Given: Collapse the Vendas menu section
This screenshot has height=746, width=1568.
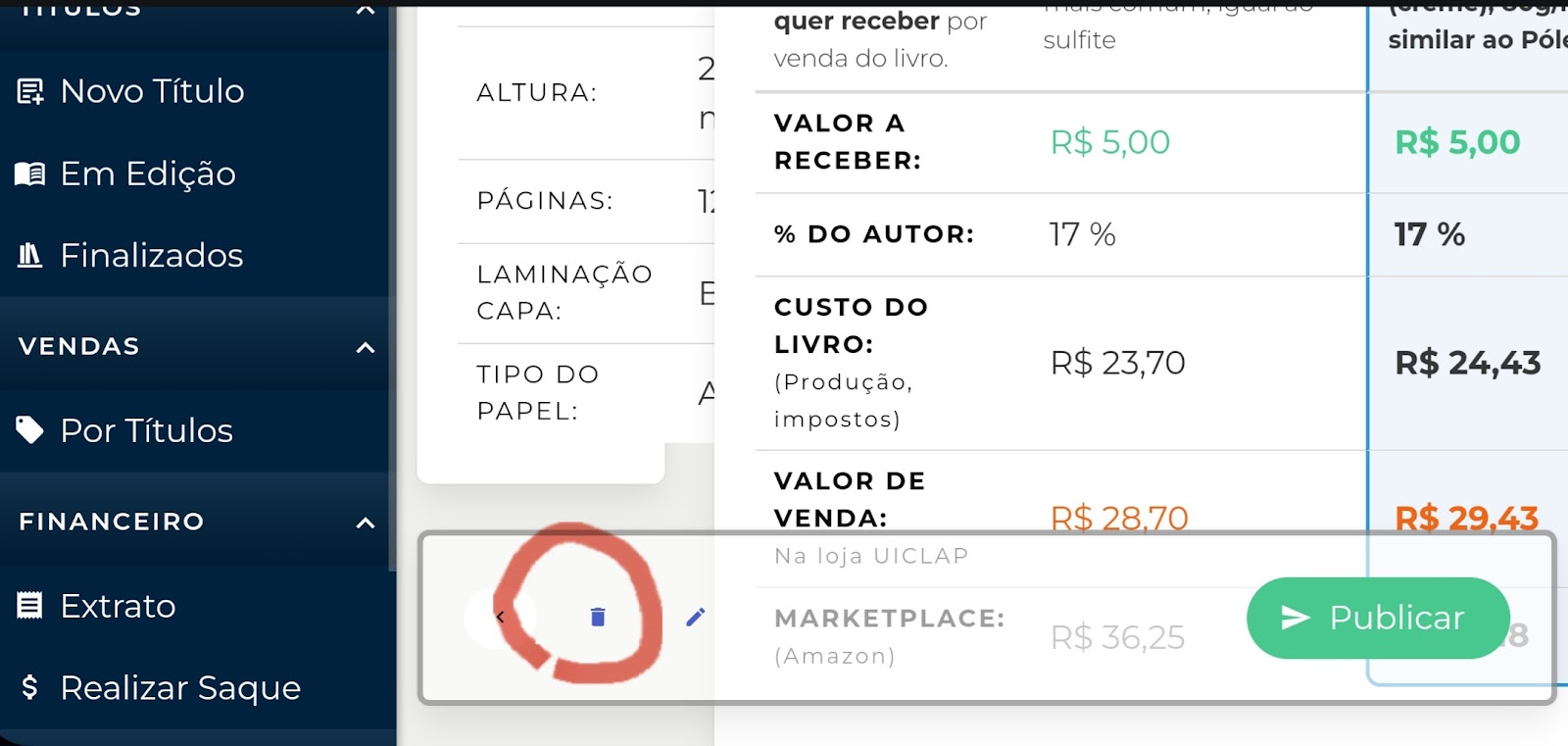Looking at the screenshot, I should pos(365,347).
